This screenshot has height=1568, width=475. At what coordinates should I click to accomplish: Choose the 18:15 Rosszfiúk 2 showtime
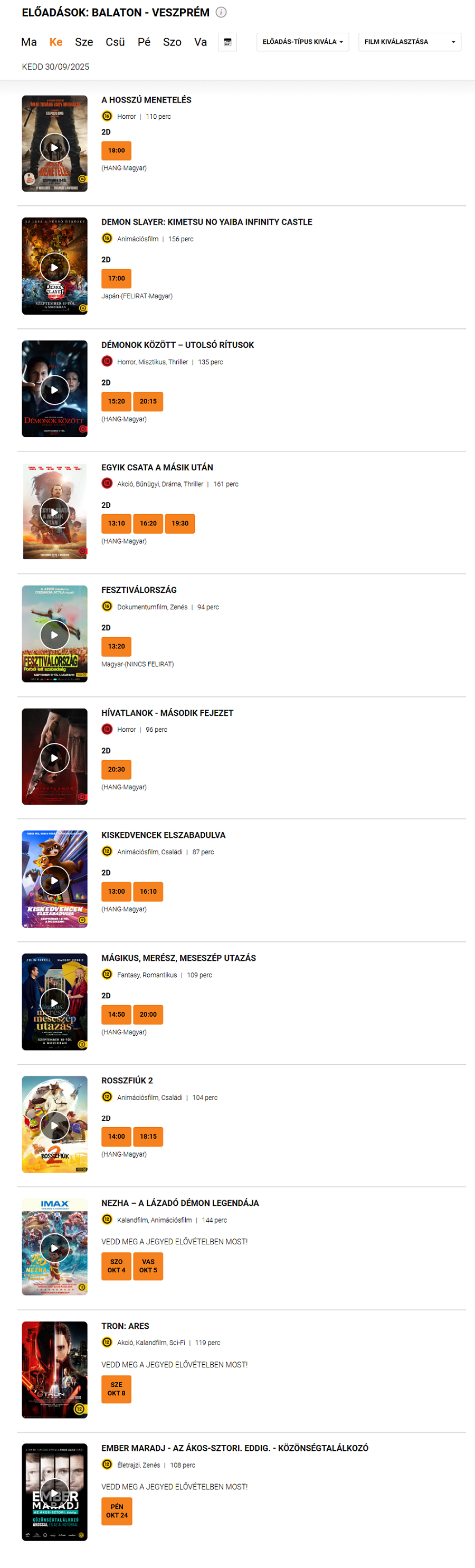(148, 1137)
